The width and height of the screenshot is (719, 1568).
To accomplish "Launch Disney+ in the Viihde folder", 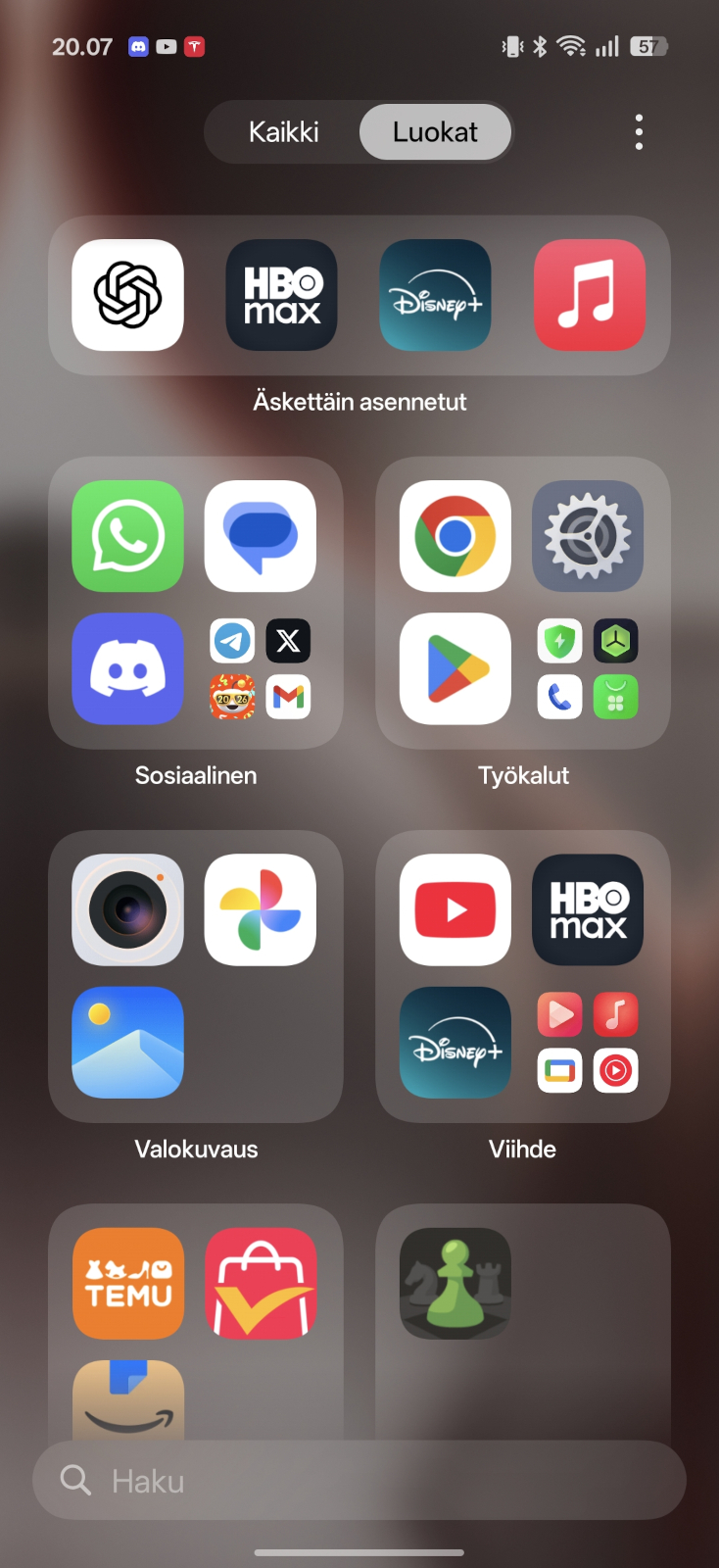I will [x=455, y=1042].
